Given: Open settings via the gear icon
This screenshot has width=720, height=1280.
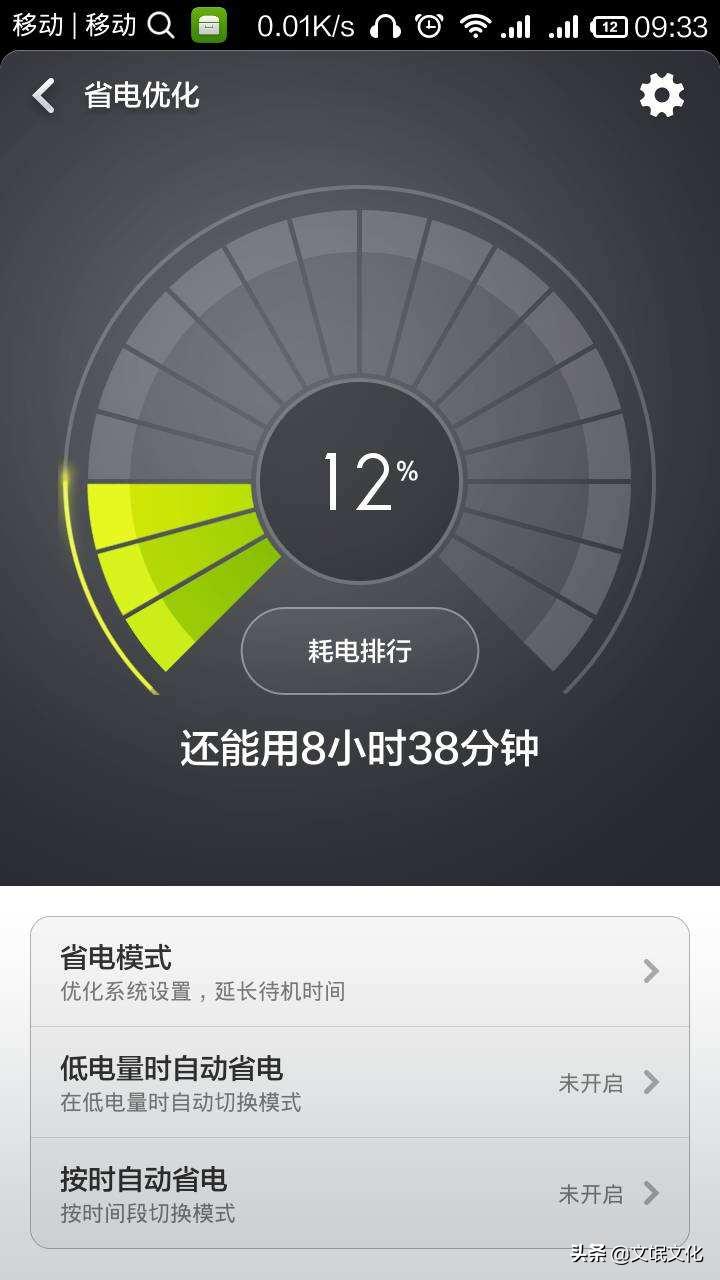Looking at the screenshot, I should tap(660, 96).
